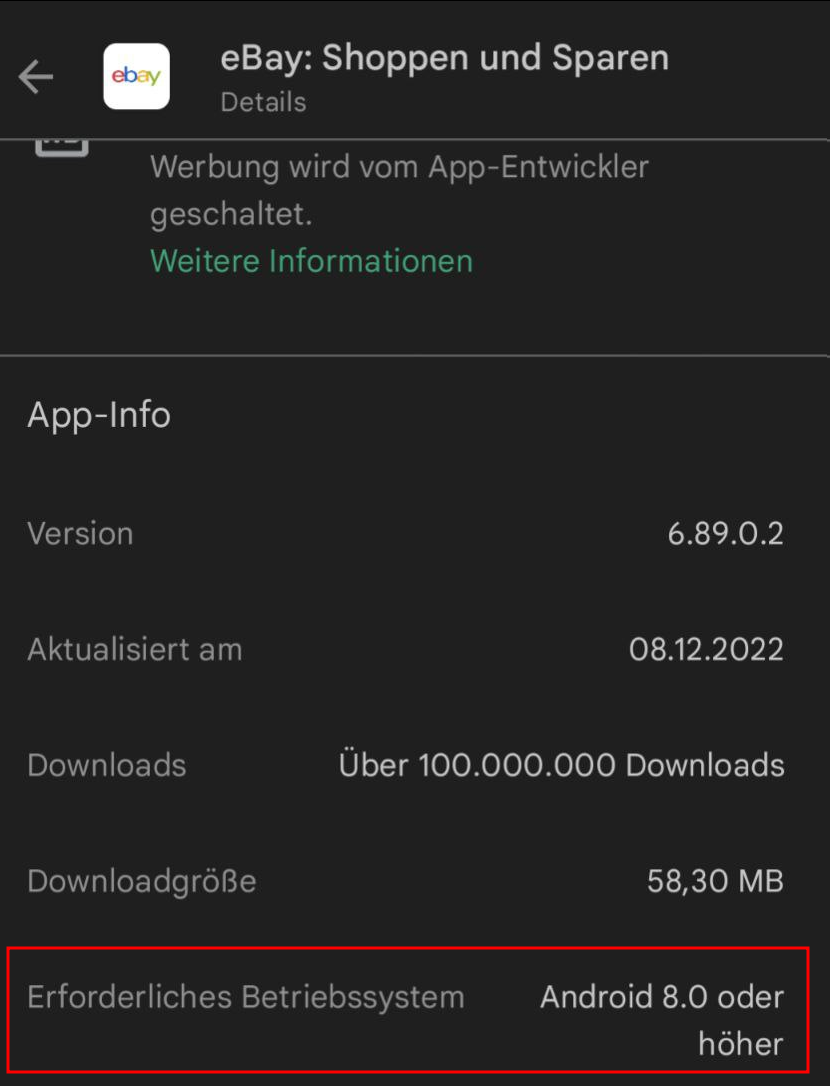The width and height of the screenshot is (830, 1086).
Task: Go back from eBay app details
Action: [36, 77]
